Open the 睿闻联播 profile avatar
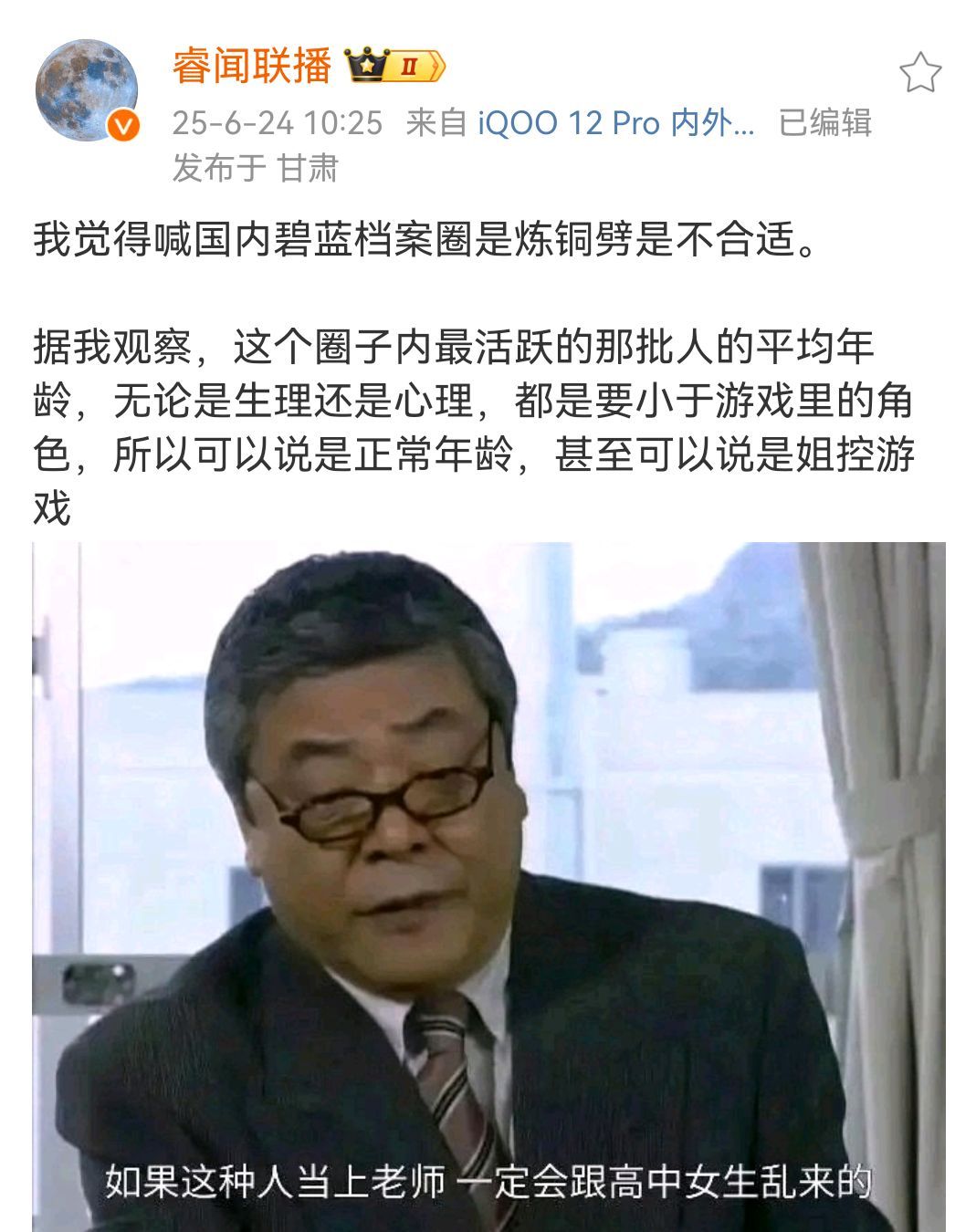Viewport: 976px width, 1232px height. [87, 90]
